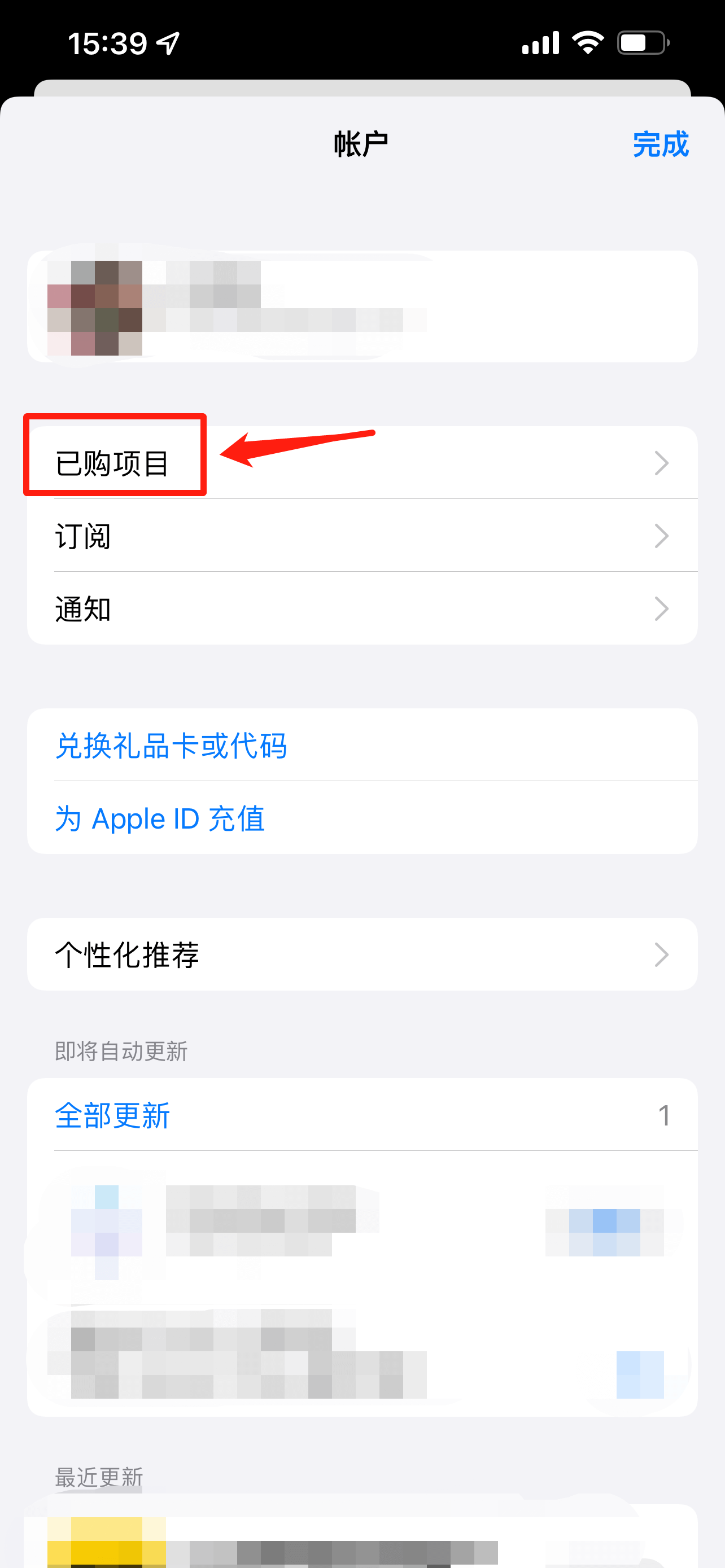The width and height of the screenshot is (725, 1568).
Task: Tap 为 Apple ID 充值
Action: pos(160,818)
